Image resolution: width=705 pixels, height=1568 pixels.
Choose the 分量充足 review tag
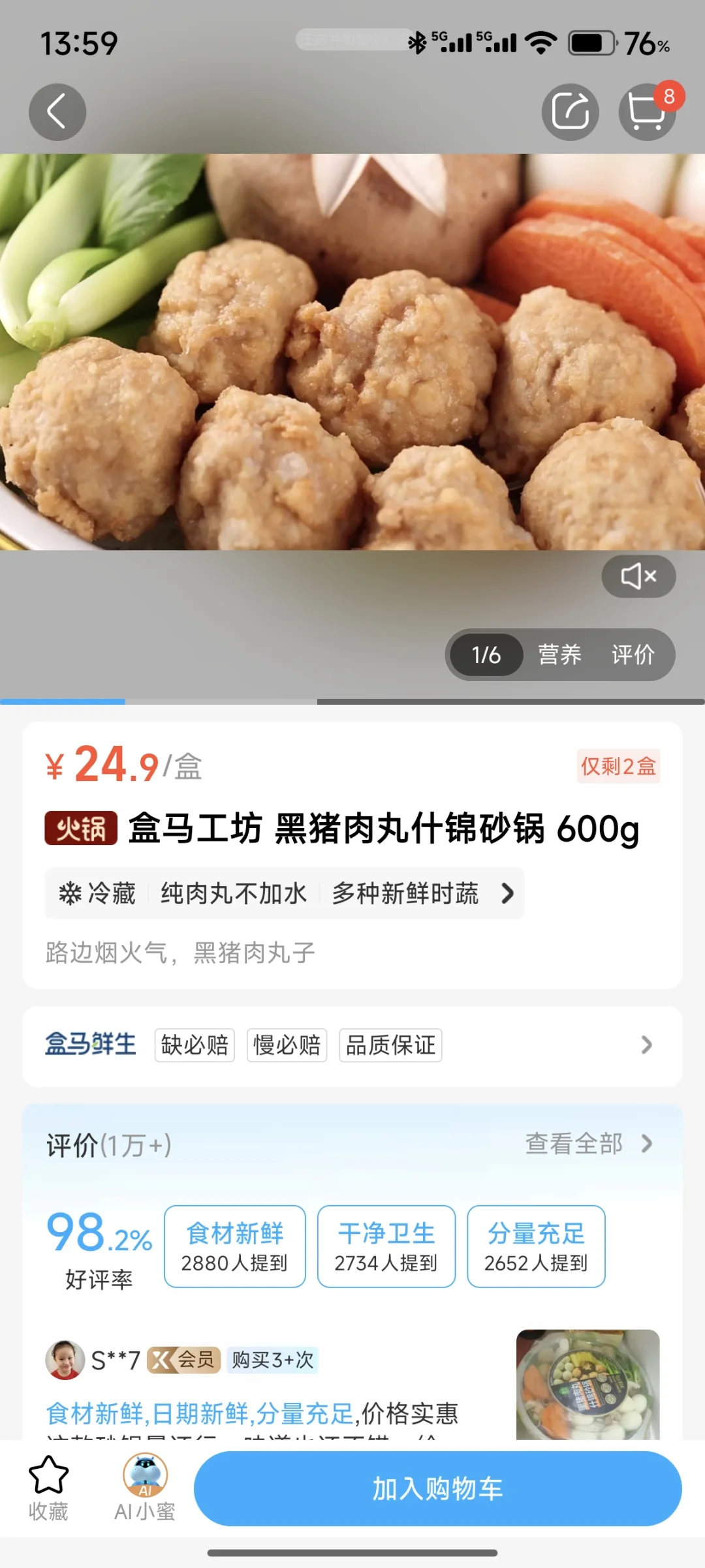point(536,1246)
